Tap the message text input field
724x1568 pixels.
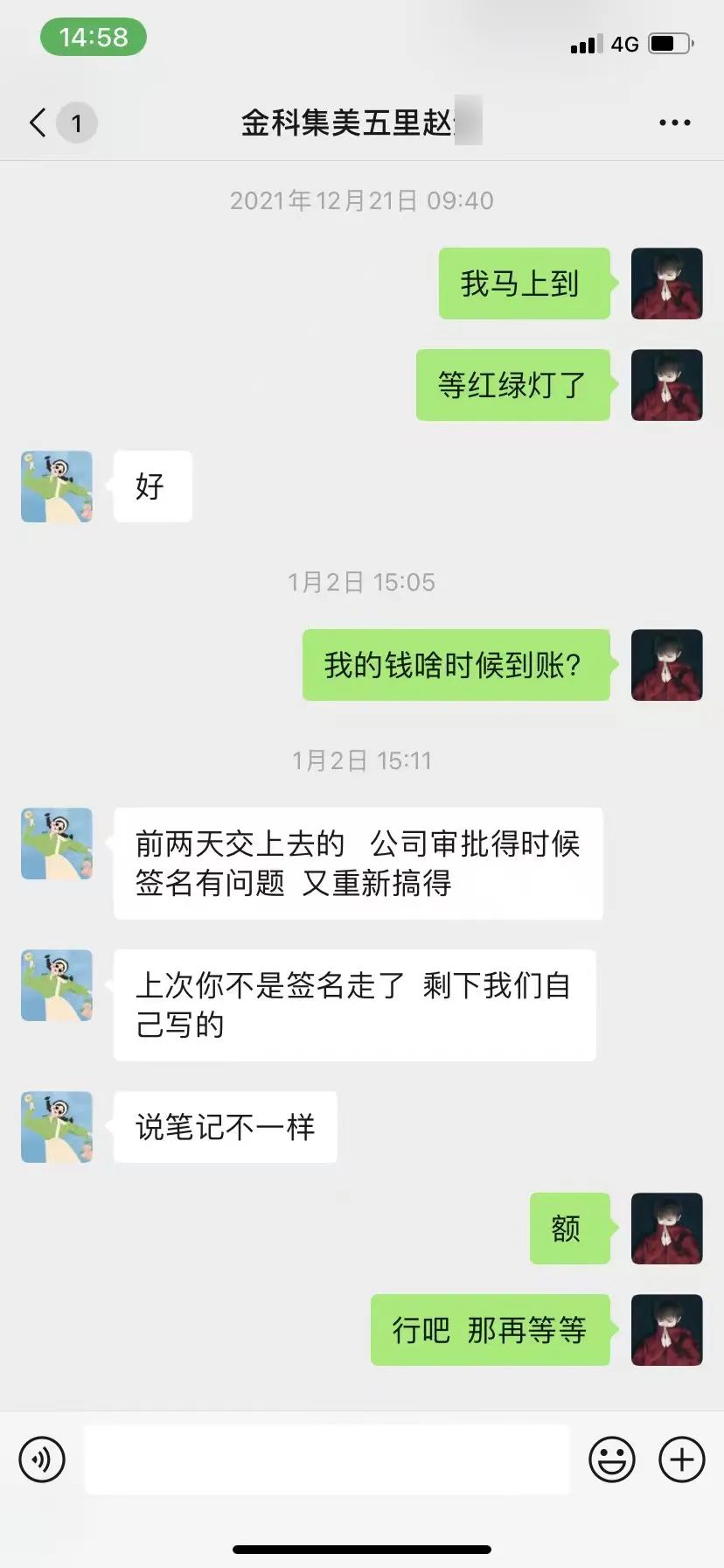327,1459
